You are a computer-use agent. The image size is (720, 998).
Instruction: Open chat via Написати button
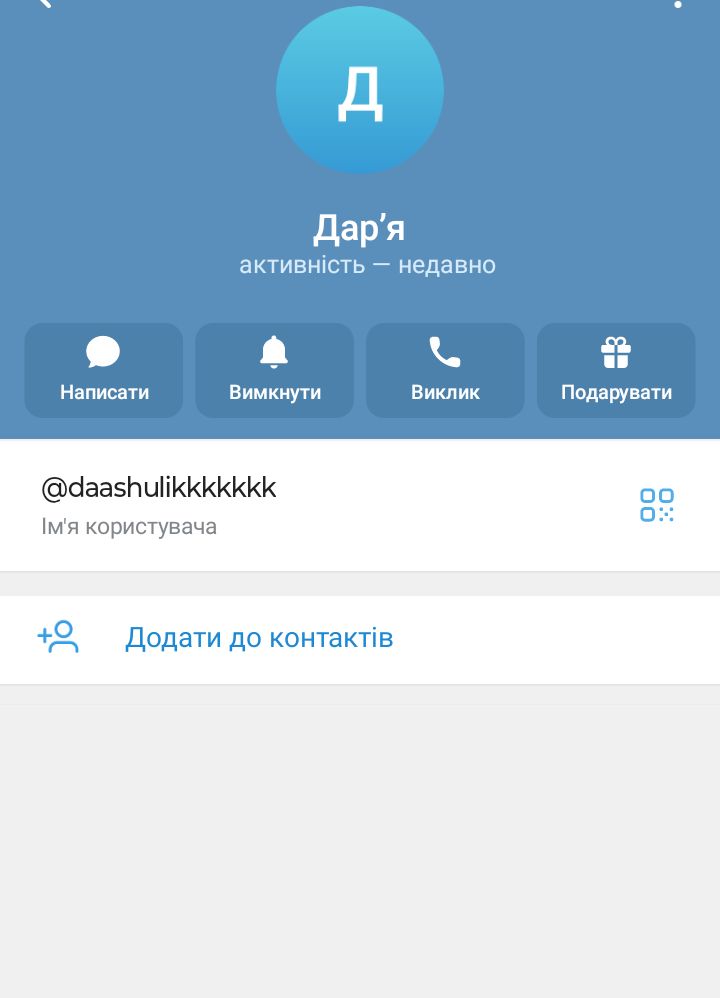click(104, 370)
